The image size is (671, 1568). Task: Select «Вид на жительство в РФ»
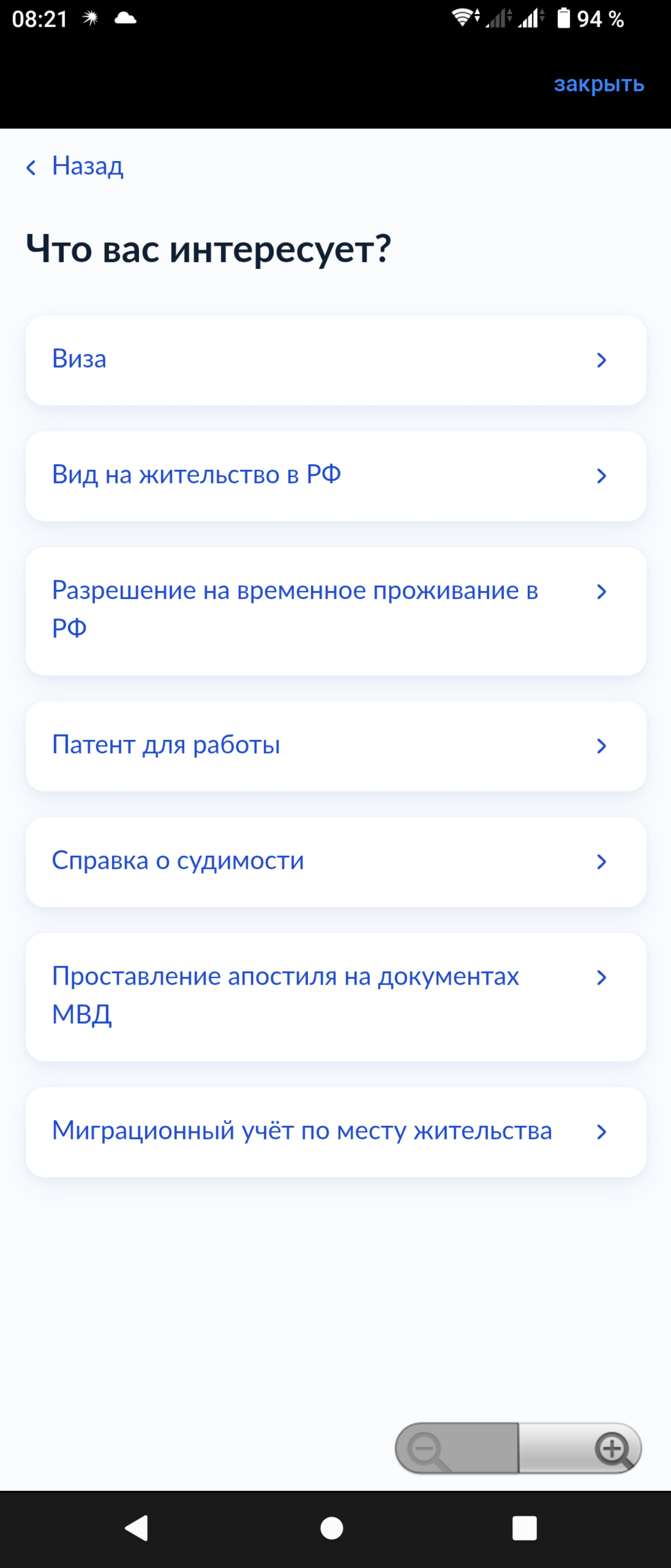point(335,475)
